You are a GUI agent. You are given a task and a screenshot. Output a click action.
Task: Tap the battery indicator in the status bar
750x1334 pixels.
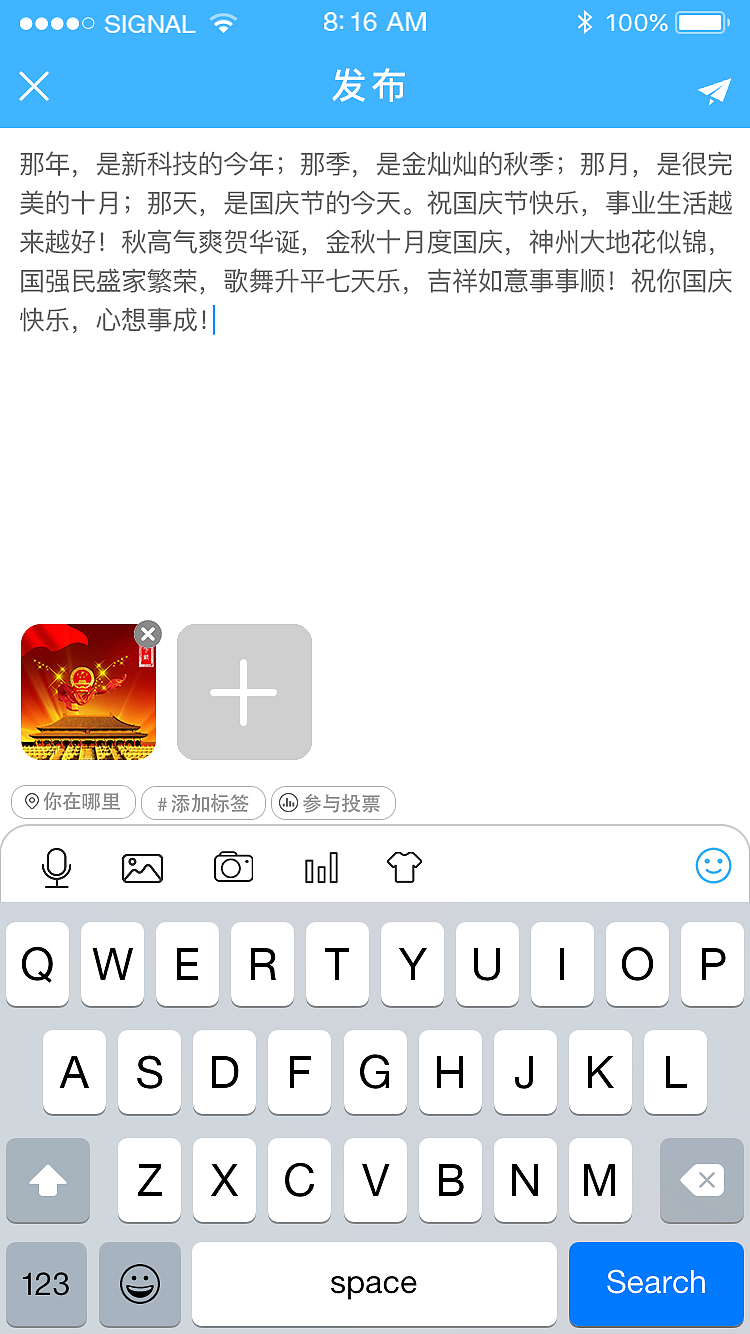(x=703, y=22)
